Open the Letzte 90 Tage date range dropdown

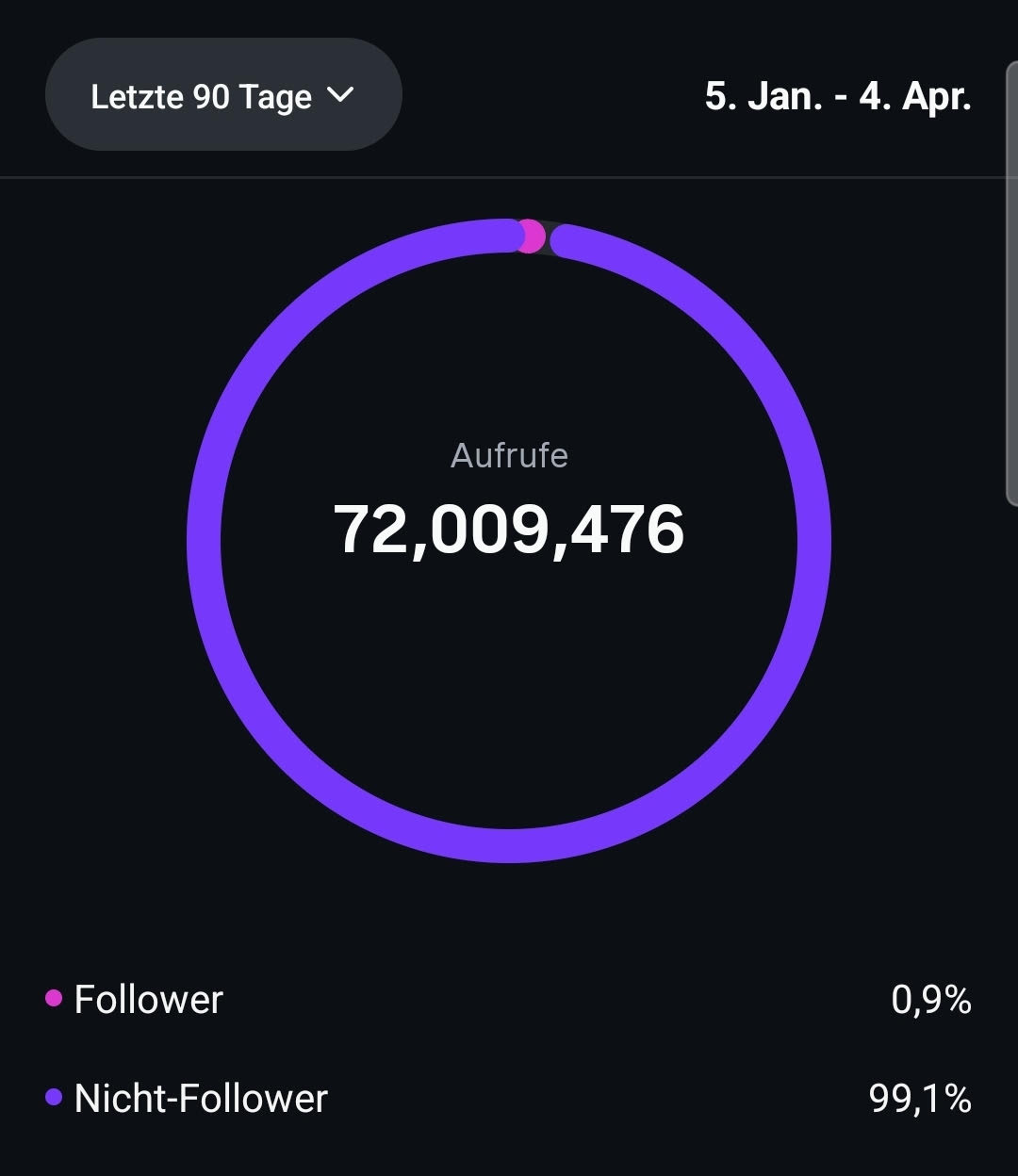click(x=223, y=95)
